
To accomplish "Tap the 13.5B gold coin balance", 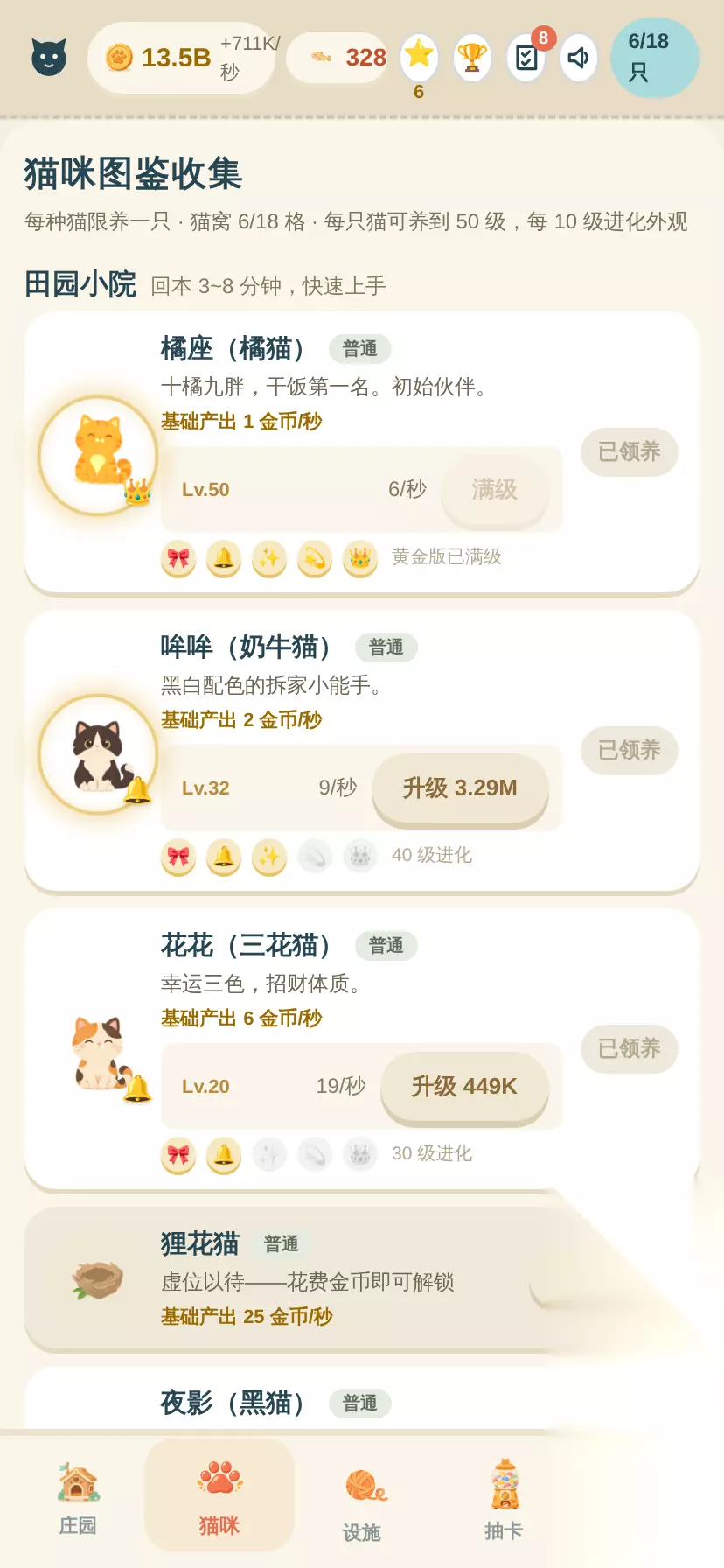I will (x=181, y=58).
